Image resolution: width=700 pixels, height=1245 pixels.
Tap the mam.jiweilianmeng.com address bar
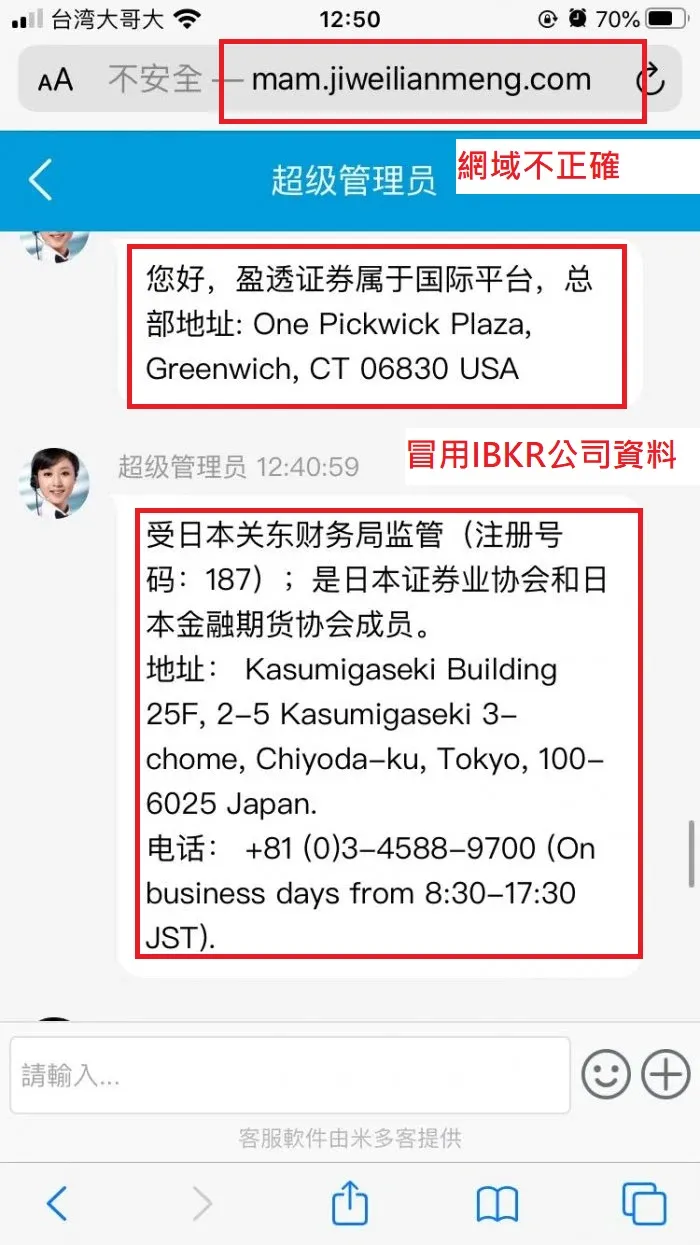click(x=420, y=80)
